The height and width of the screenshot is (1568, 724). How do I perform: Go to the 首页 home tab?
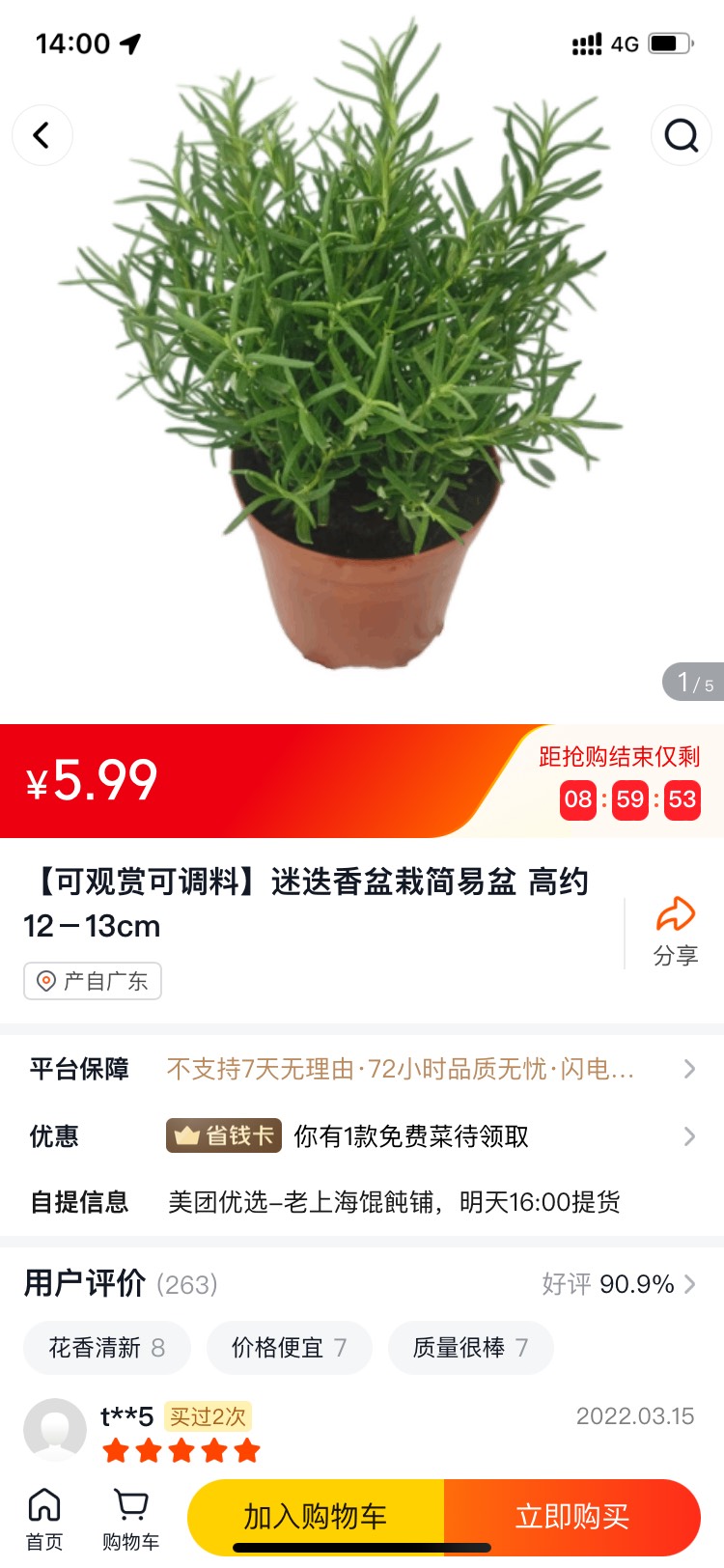44,1518
